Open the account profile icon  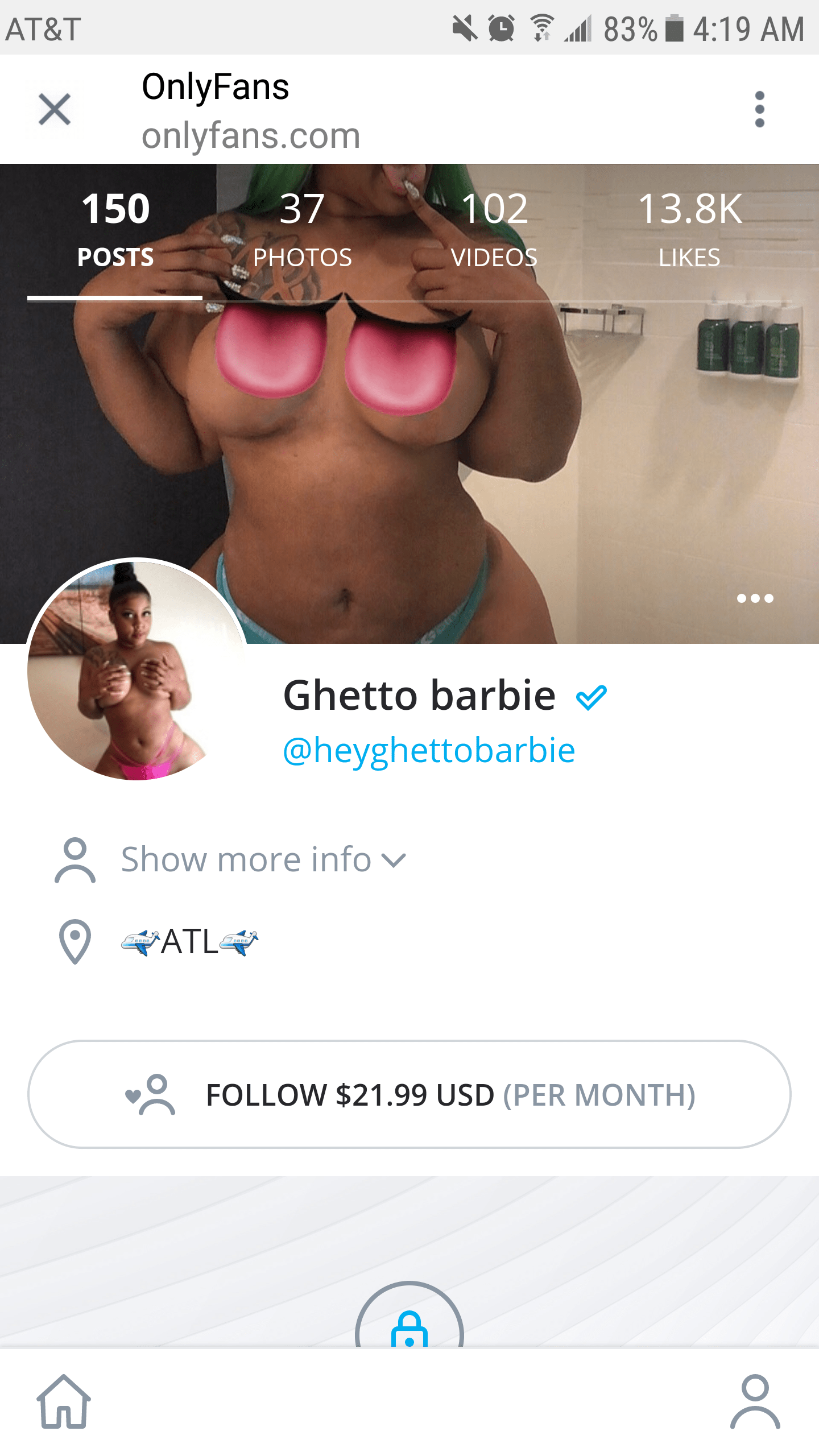[x=755, y=1401]
